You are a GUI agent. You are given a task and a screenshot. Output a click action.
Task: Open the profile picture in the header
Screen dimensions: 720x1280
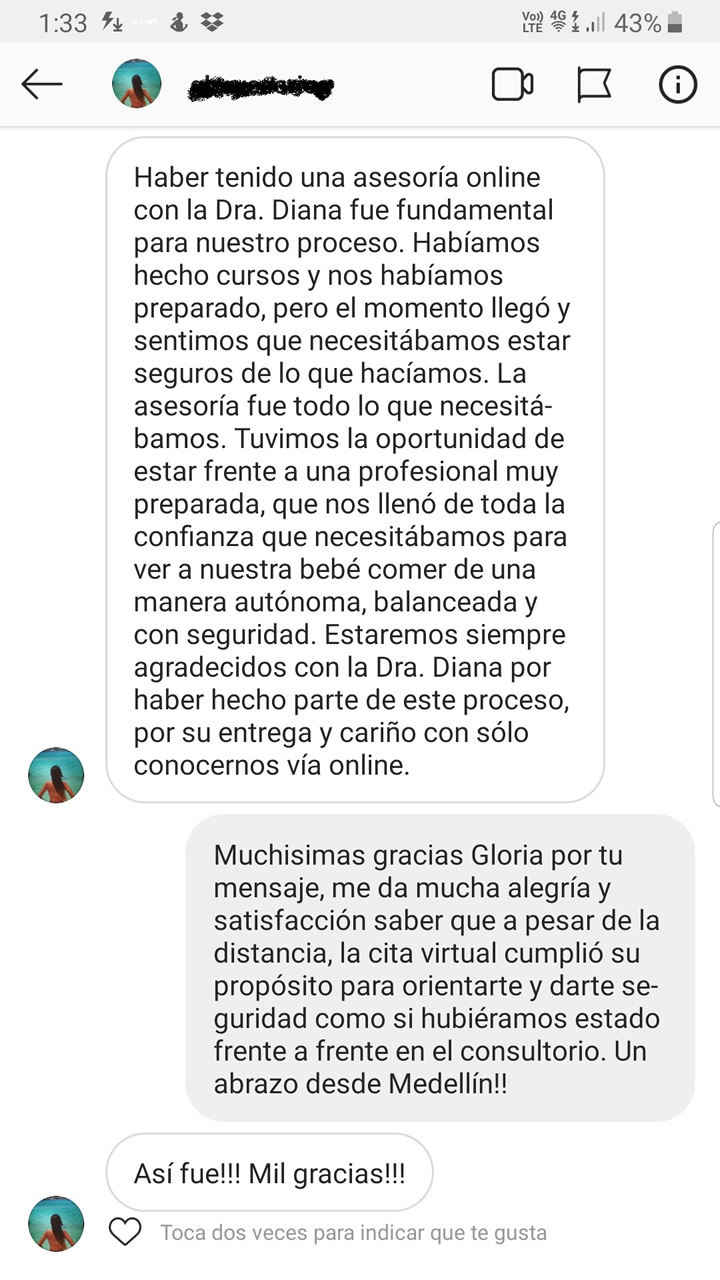click(x=137, y=85)
